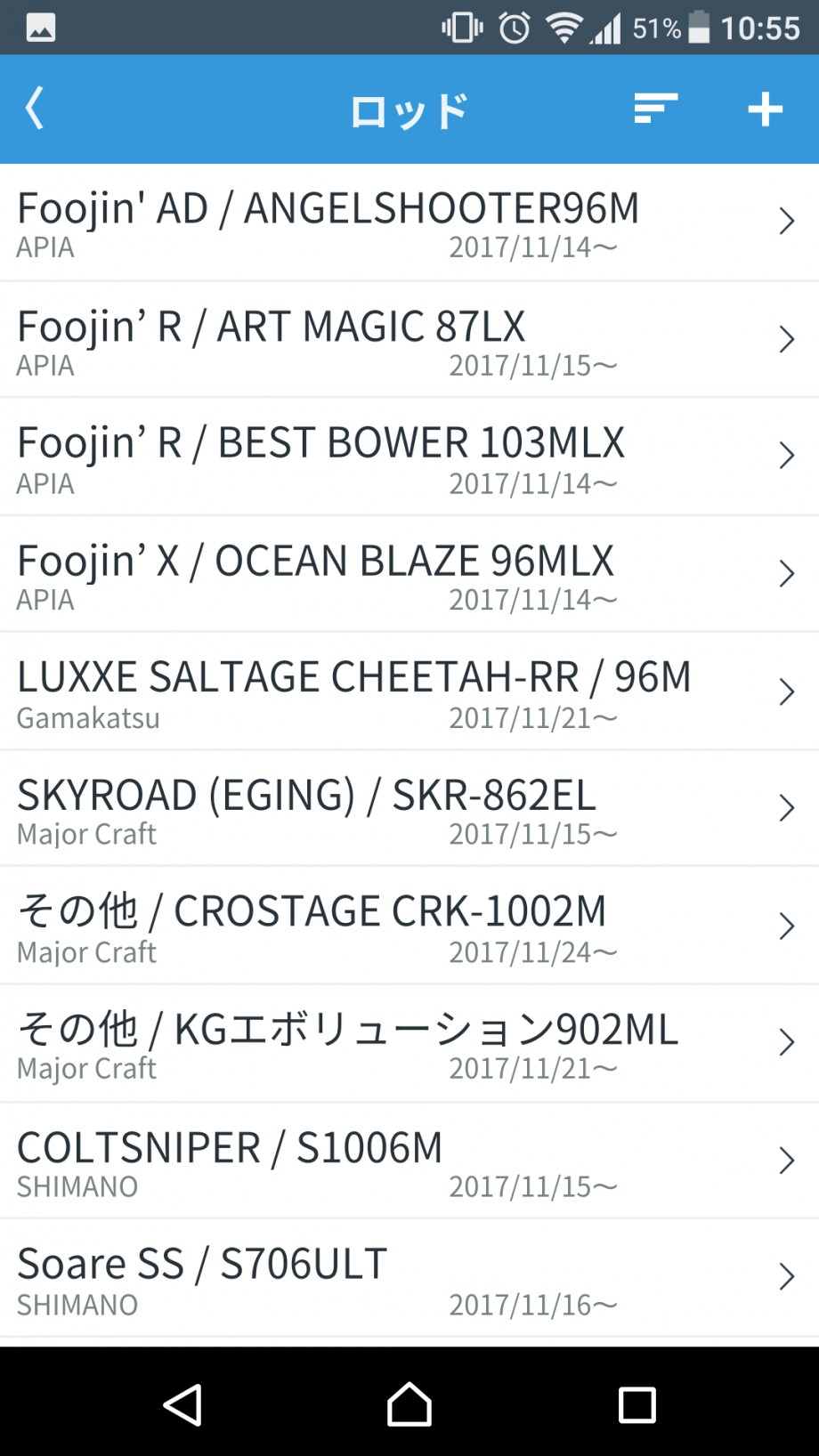The height and width of the screenshot is (1456, 819).
Task: Select COLTSNIPER / S1006M rod
Action: click(x=409, y=1161)
